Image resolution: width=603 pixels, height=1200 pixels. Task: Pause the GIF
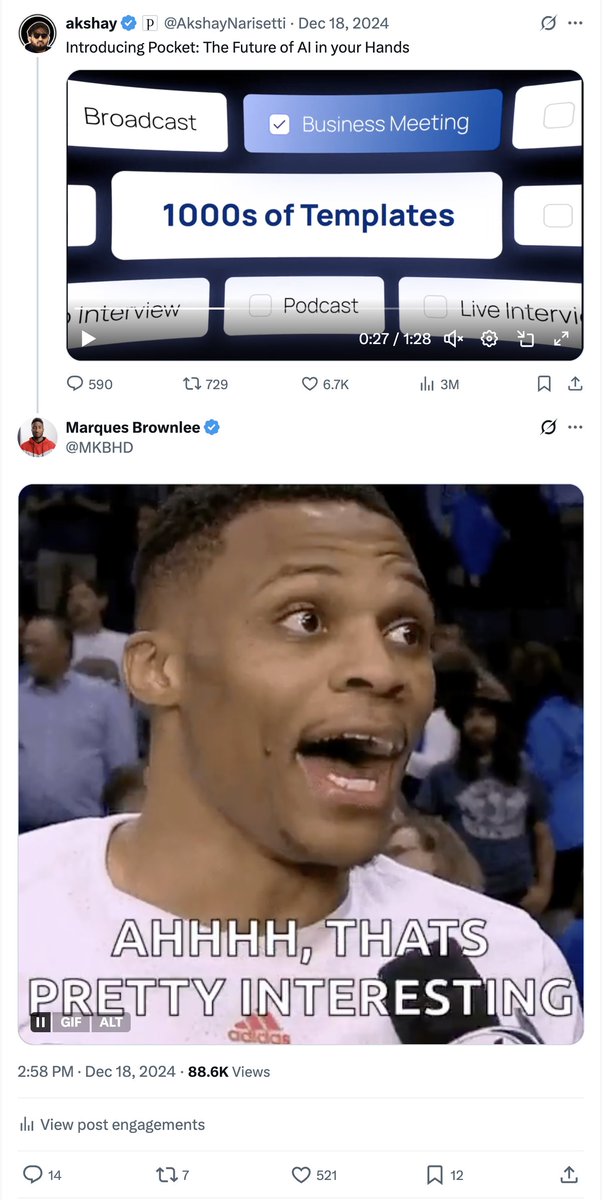pos(40,1022)
